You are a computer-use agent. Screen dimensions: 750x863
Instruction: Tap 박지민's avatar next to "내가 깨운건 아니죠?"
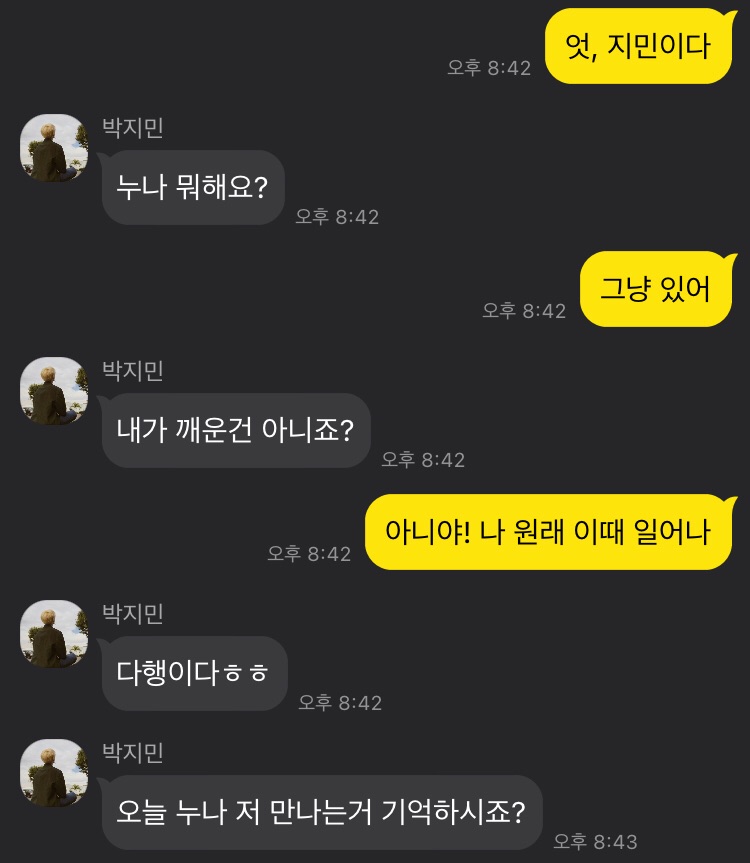55,391
